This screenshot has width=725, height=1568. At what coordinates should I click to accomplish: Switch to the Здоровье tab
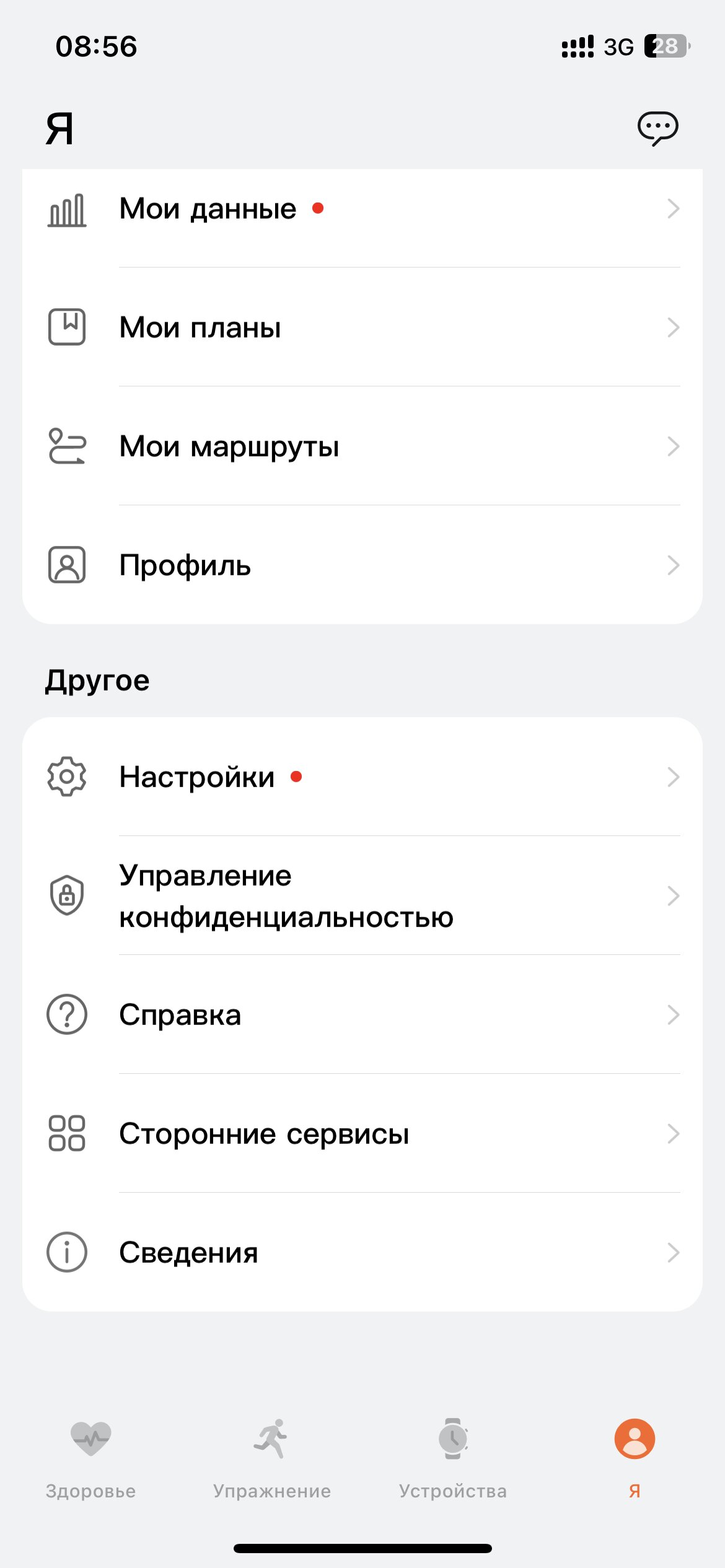90,1459
